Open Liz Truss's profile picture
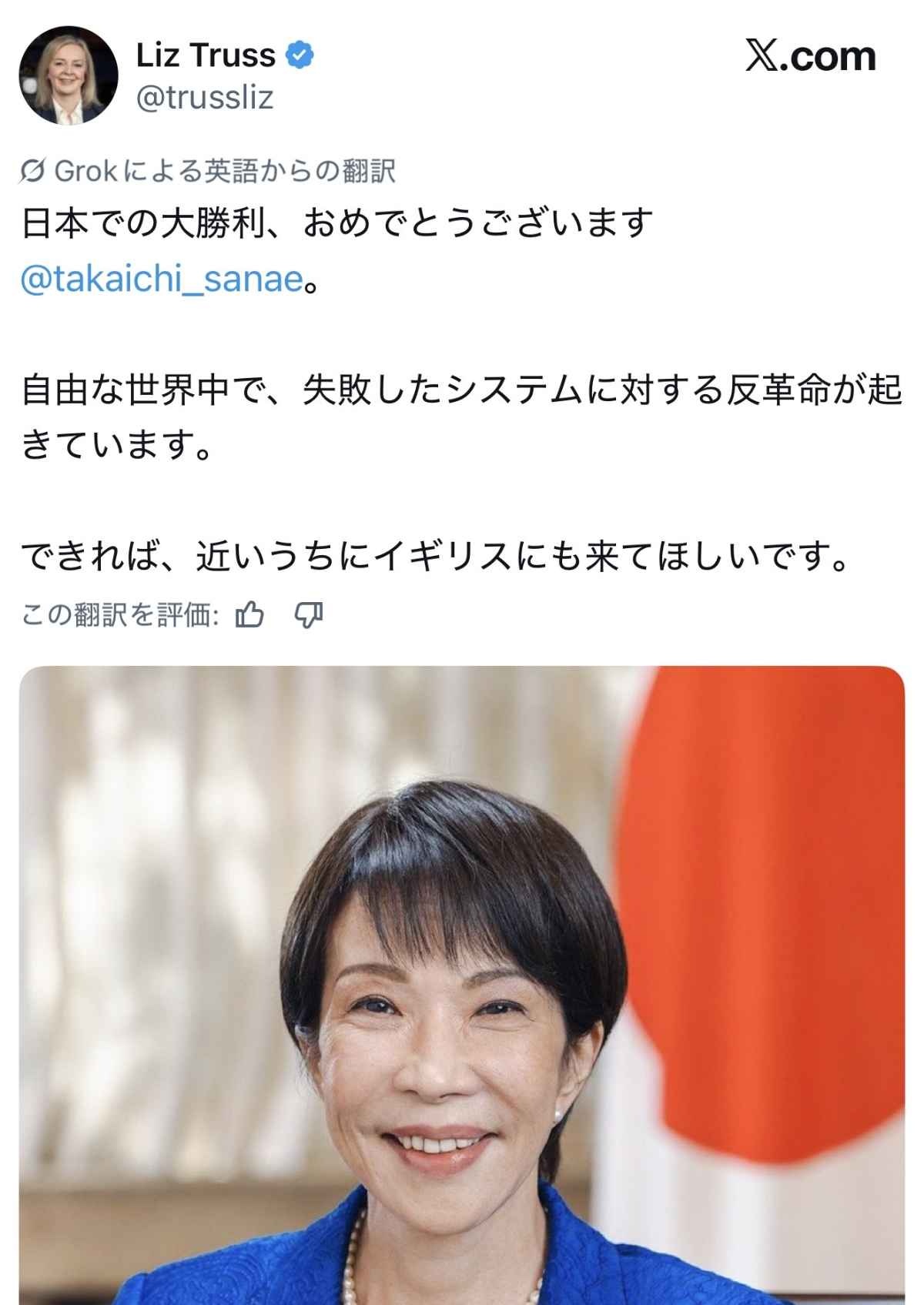Screen dimensions: 924x1305 click(69, 75)
